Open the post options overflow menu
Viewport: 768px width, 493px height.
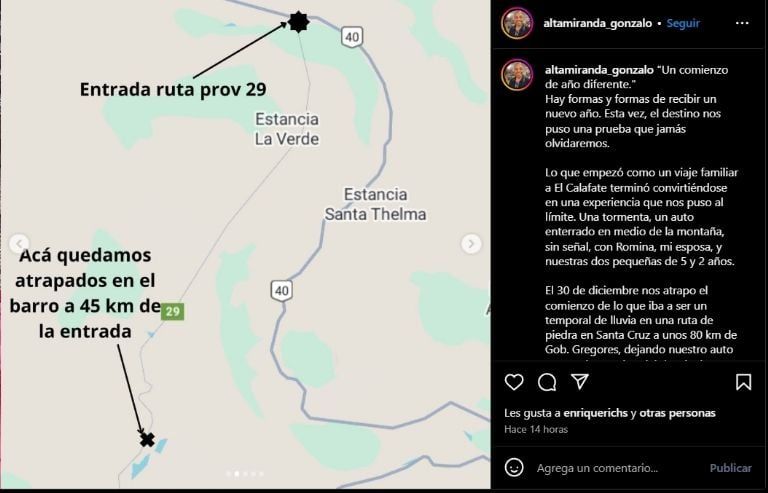click(742, 23)
